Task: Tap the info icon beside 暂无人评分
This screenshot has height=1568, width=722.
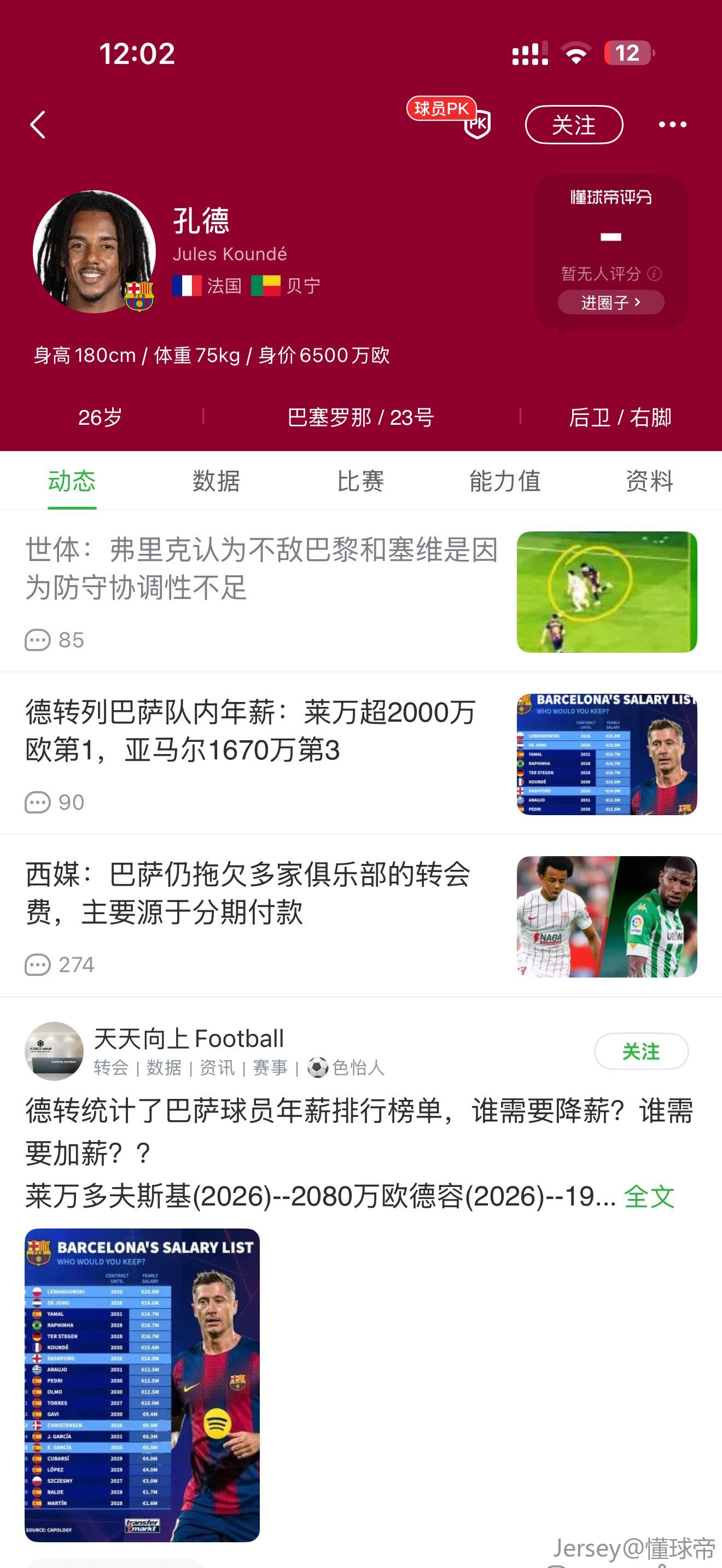Action: [x=654, y=274]
